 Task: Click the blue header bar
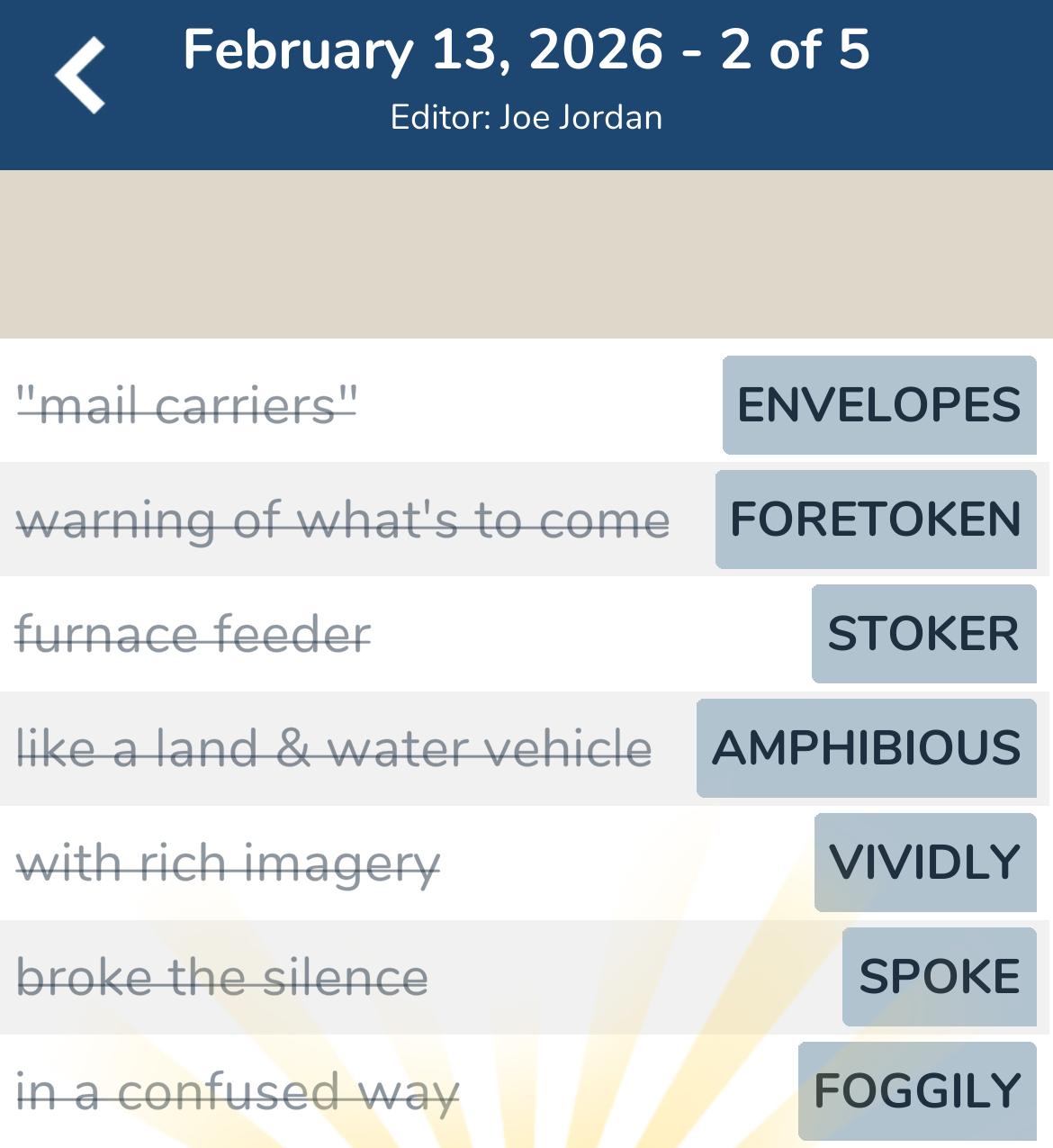526,86
